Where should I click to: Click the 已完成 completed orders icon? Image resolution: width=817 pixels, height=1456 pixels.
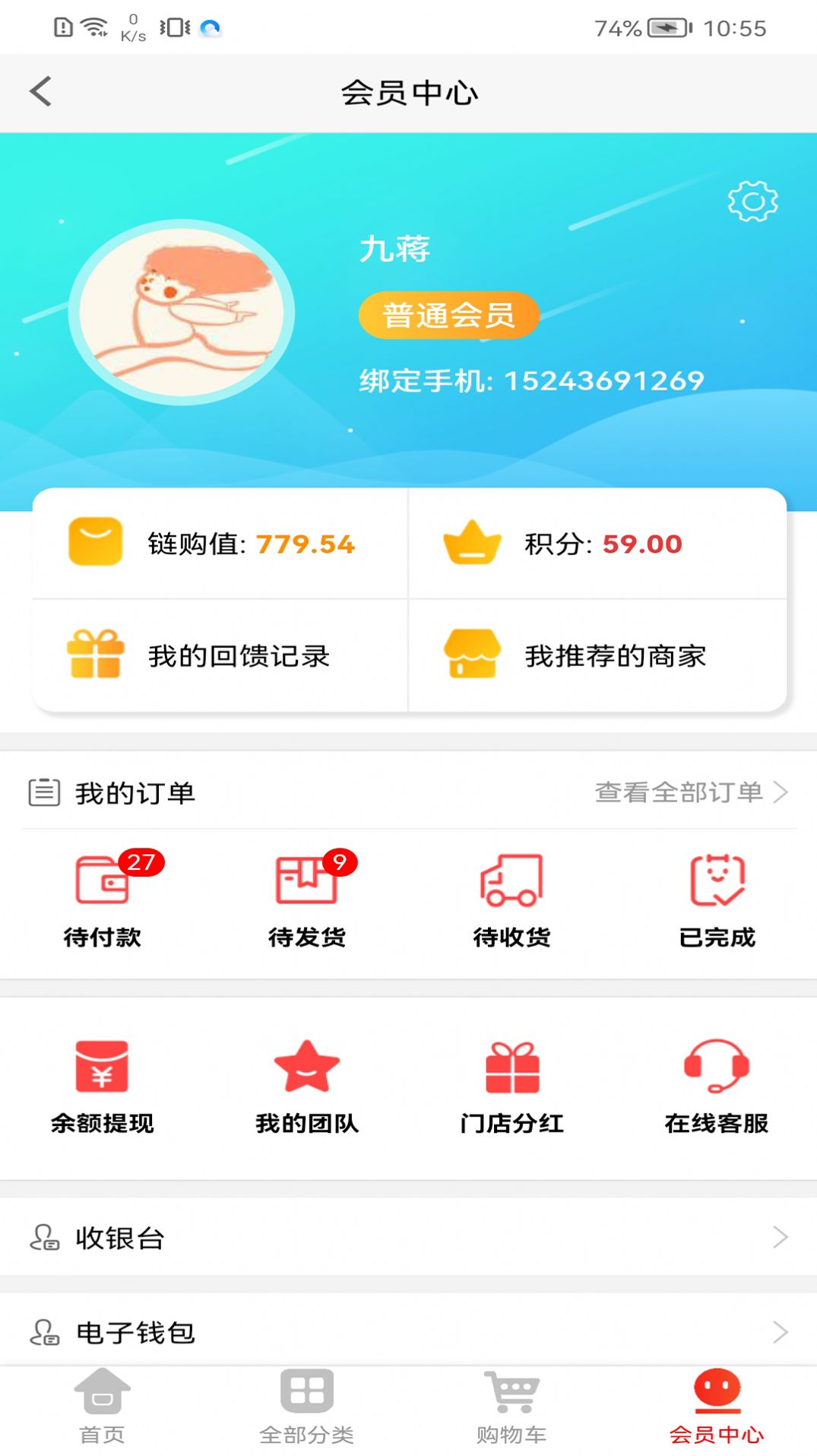click(x=716, y=896)
